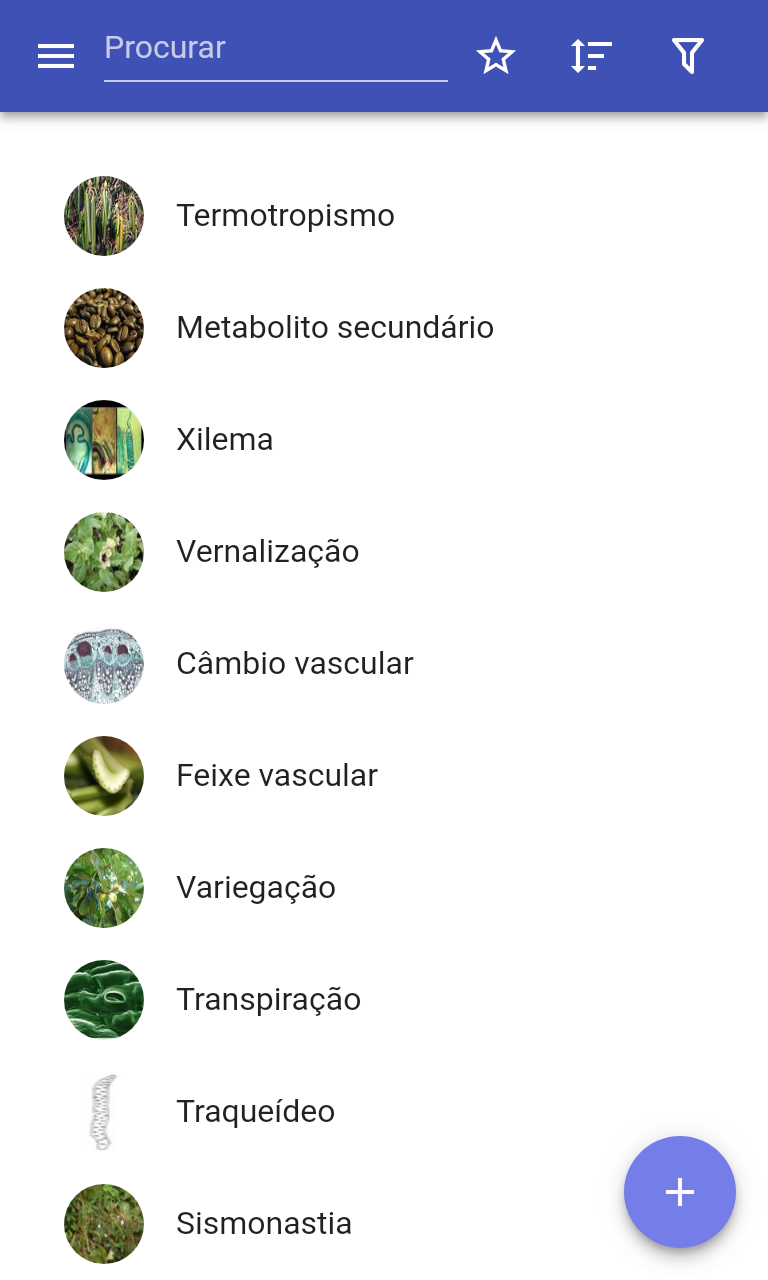This screenshot has height=1280, width=768.
Task: Open the Traqueídeo row
Action: click(x=384, y=1112)
